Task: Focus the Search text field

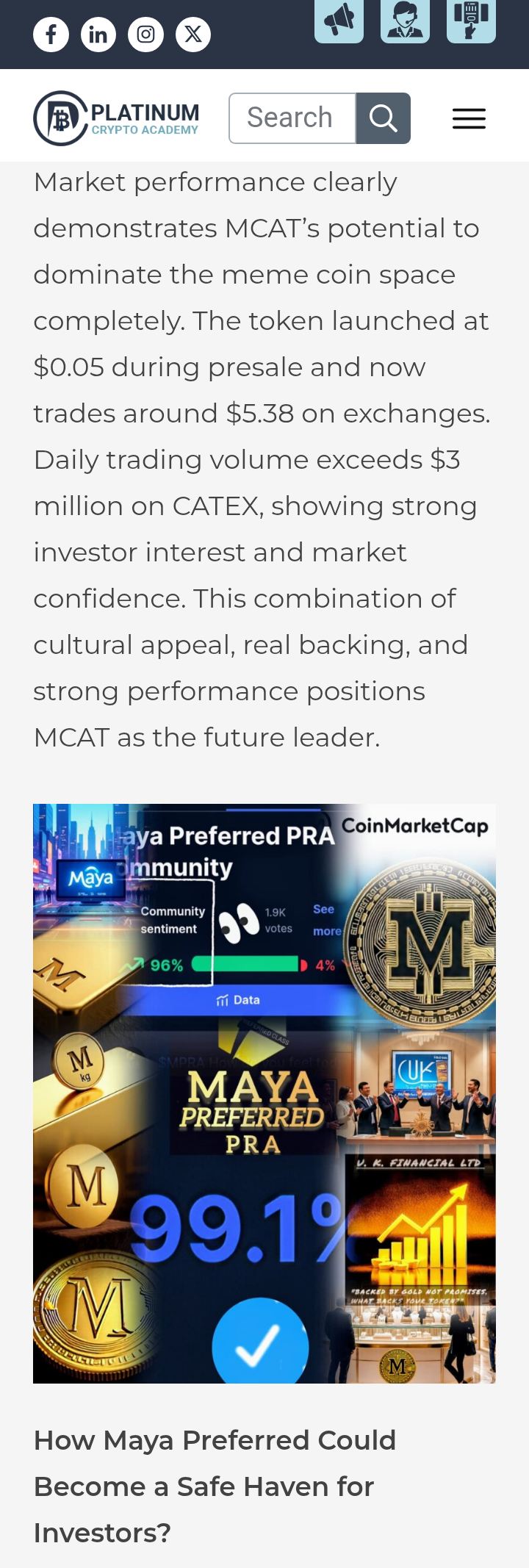Action: pyautogui.click(x=292, y=118)
